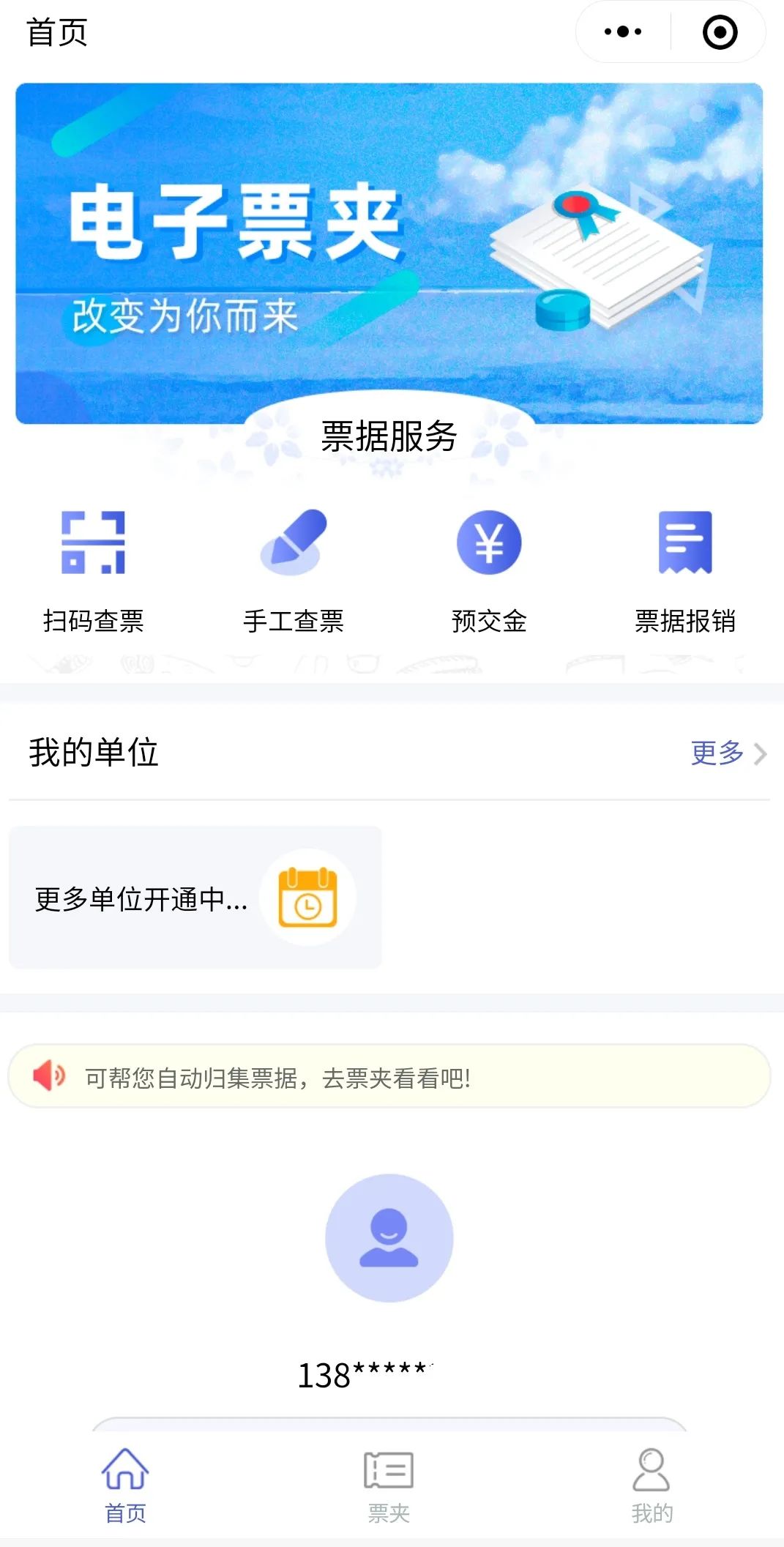Screen dimensions: 784x1547
Task: Close the mini program with the circle button
Action: coord(720,32)
